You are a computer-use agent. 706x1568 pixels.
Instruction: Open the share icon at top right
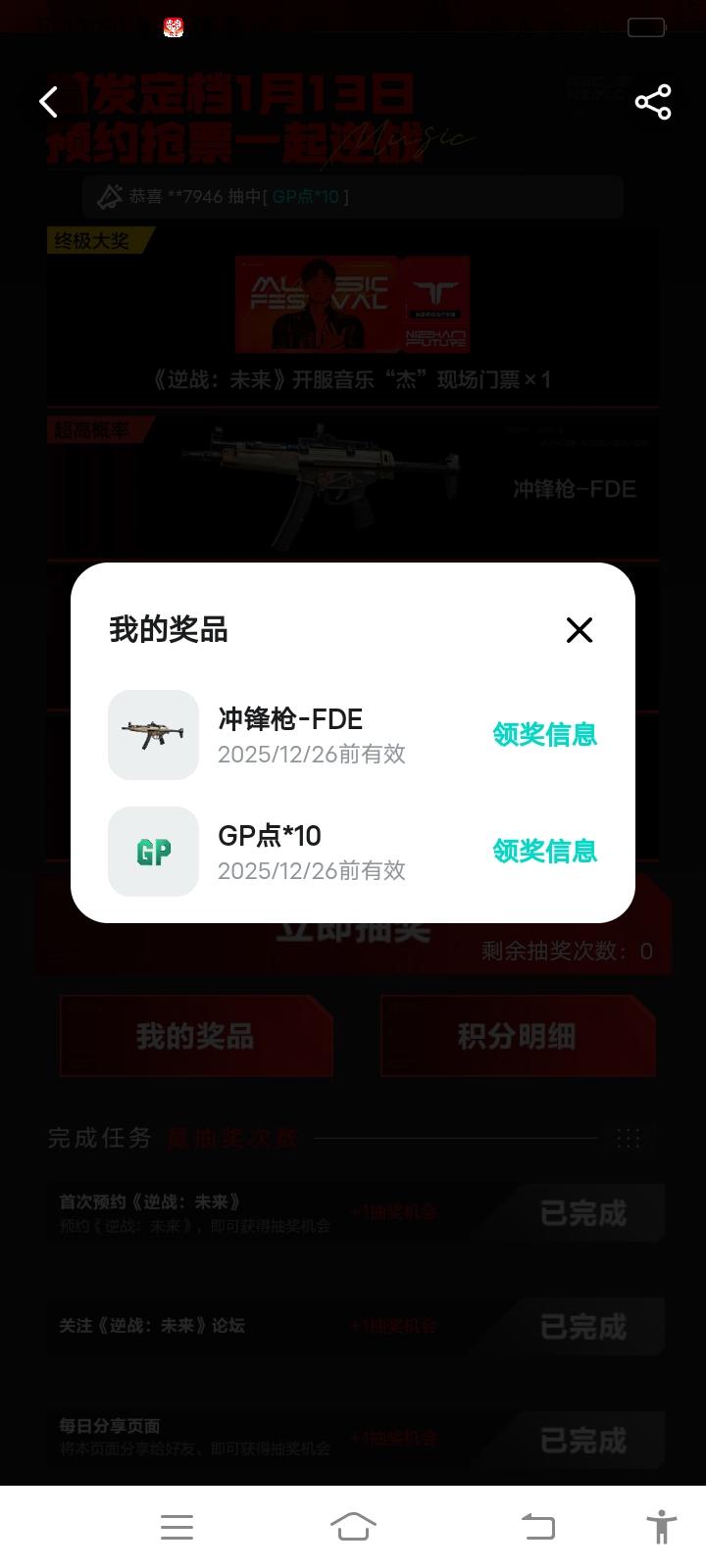[x=653, y=101]
